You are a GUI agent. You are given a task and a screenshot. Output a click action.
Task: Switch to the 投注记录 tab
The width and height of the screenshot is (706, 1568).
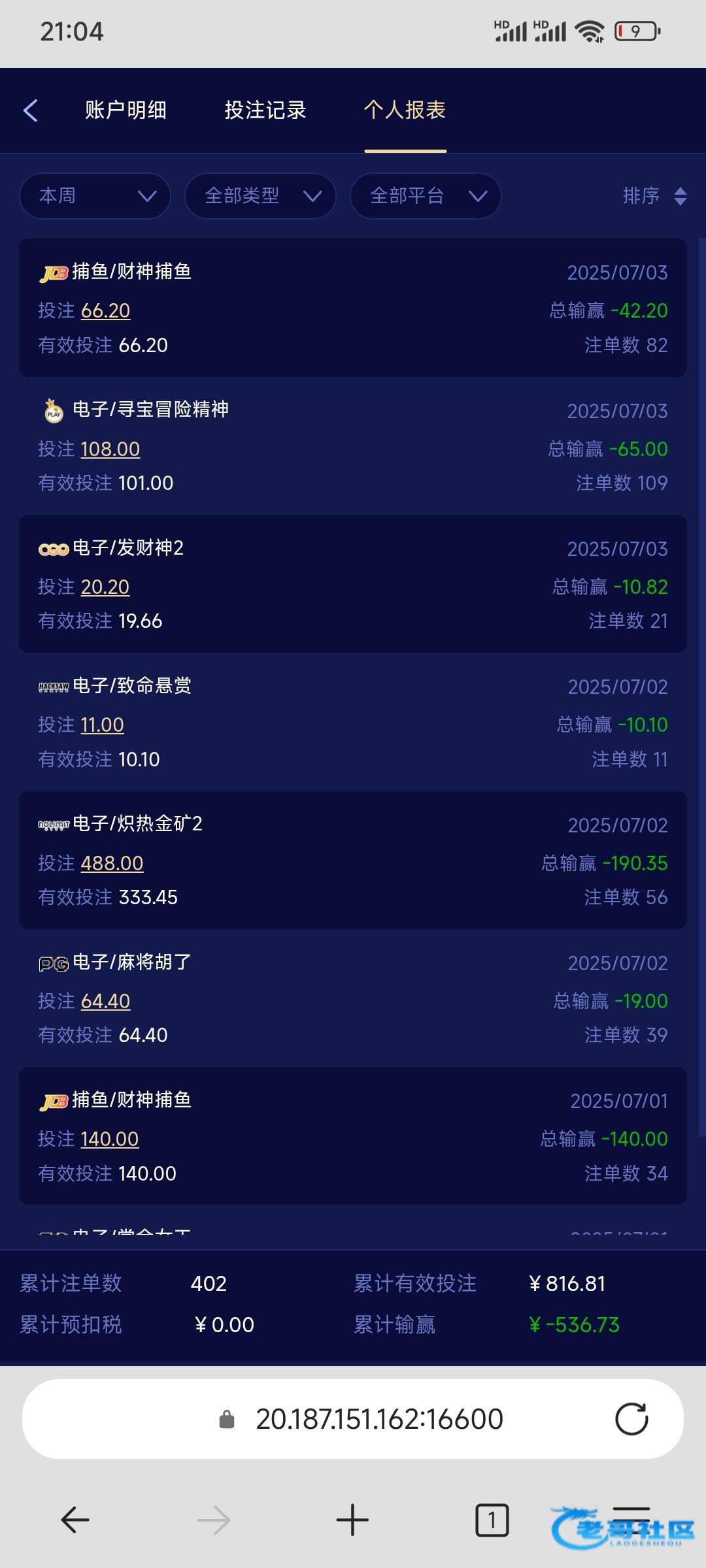tap(265, 110)
